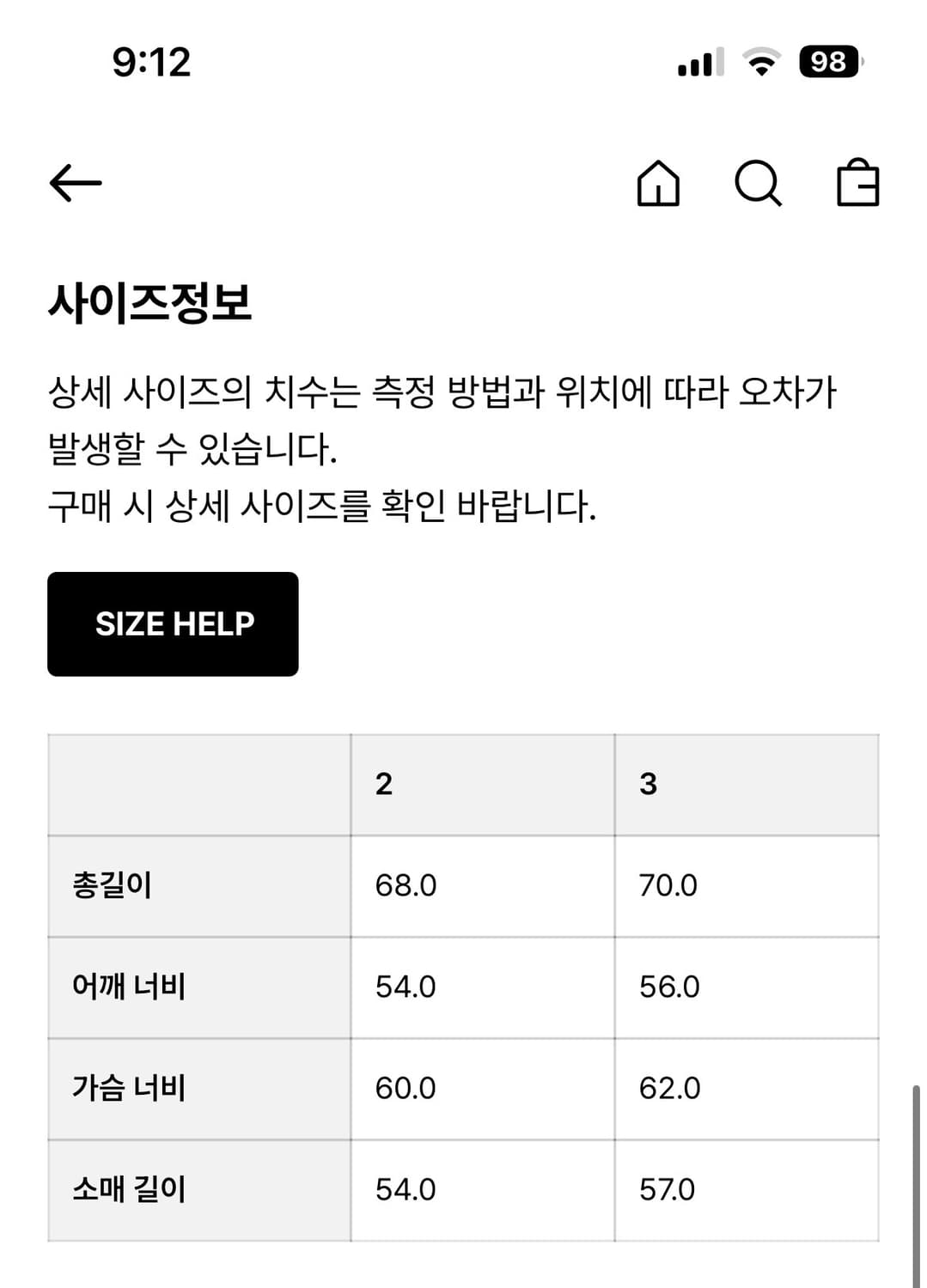Select the value 70.0 in column 3
The height and width of the screenshot is (1288, 927).
pos(669,885)
